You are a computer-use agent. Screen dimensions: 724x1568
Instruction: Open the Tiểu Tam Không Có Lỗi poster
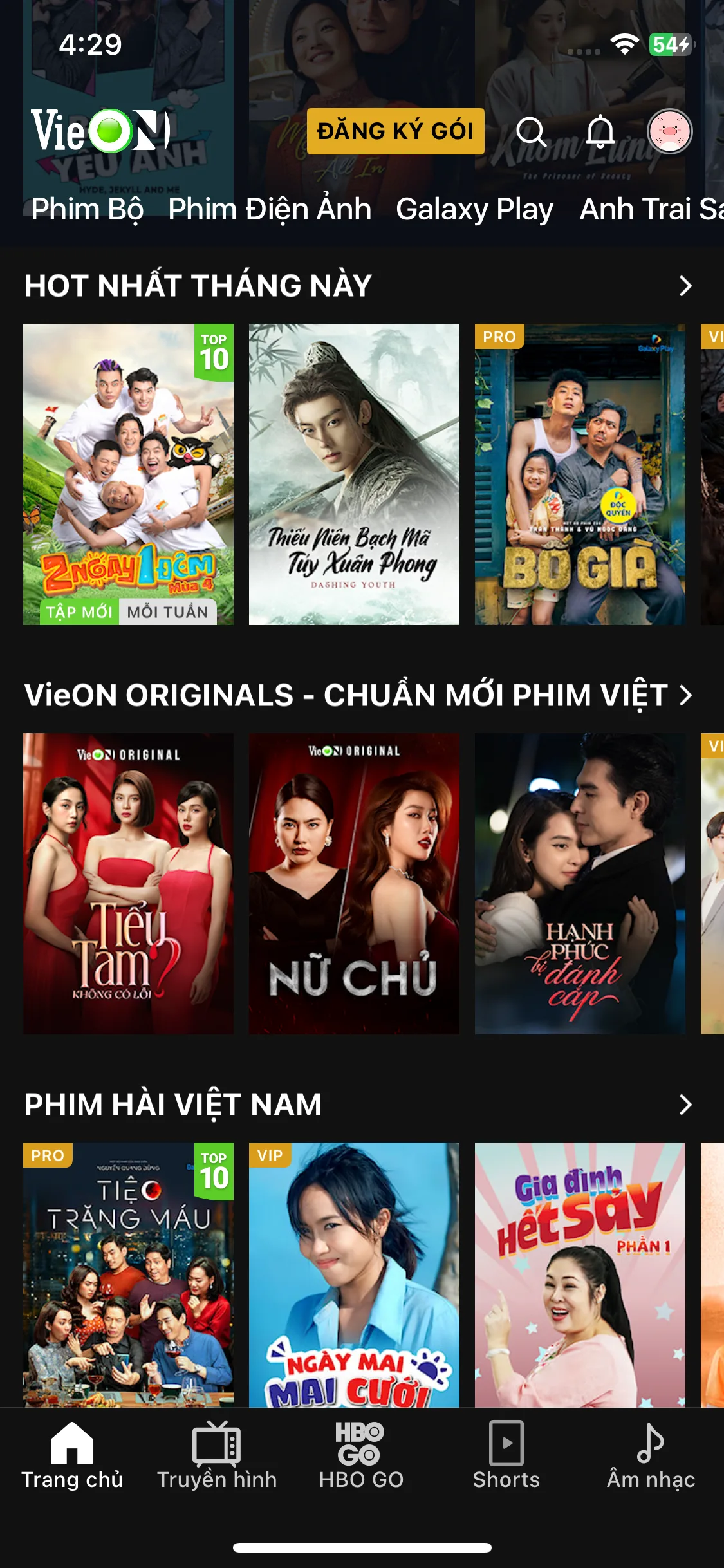(x=128, y=883)
